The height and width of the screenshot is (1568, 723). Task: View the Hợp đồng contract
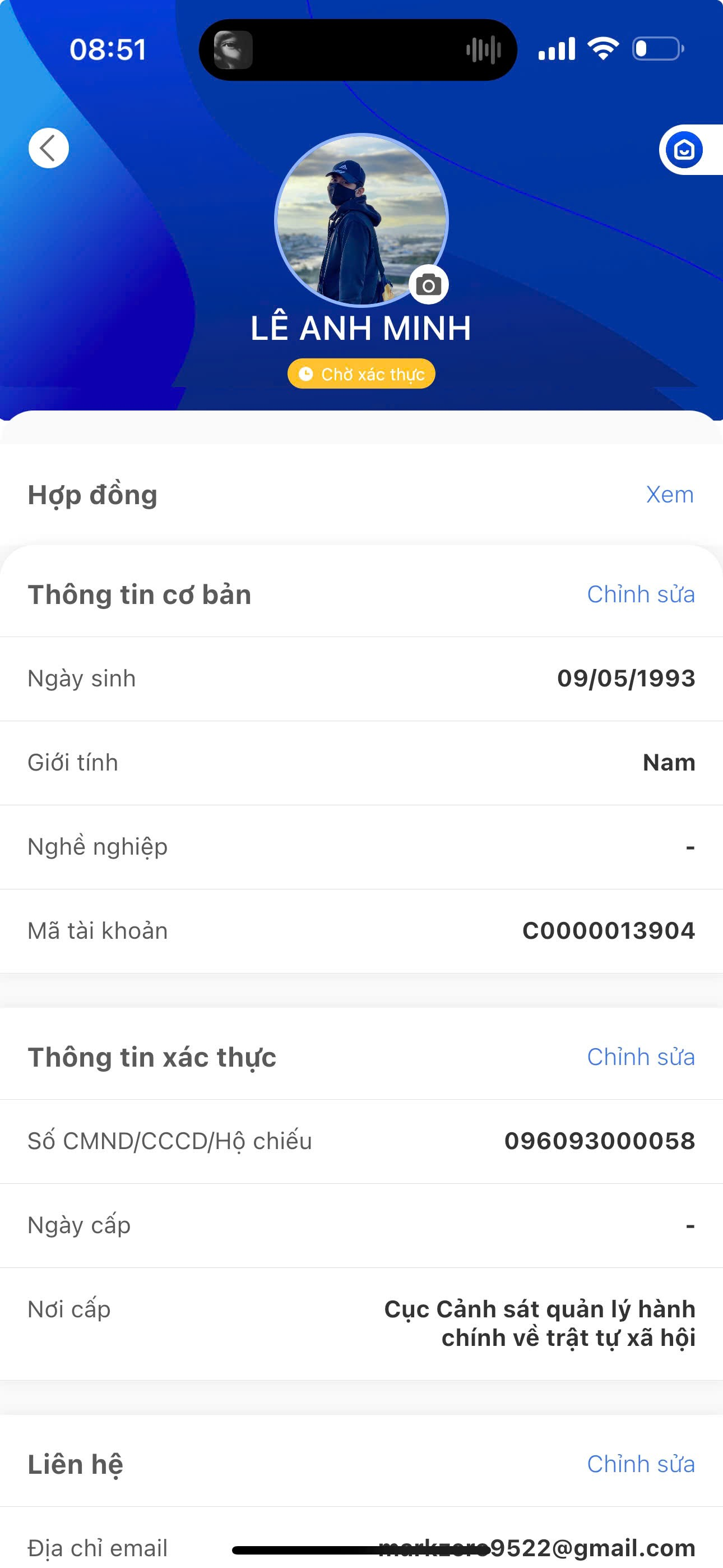coord(669,494)
